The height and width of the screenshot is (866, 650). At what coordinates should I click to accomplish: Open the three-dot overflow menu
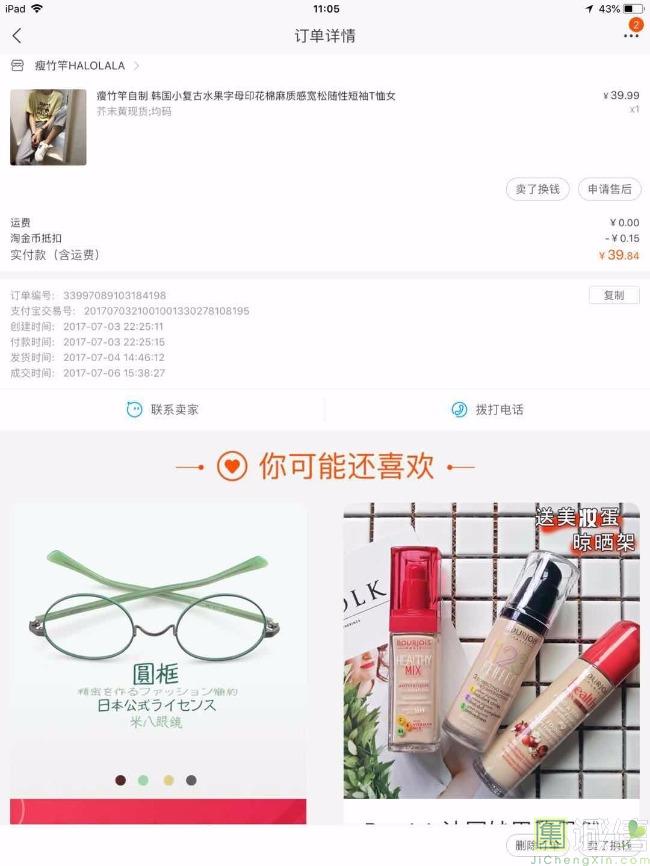click(630, 36)
